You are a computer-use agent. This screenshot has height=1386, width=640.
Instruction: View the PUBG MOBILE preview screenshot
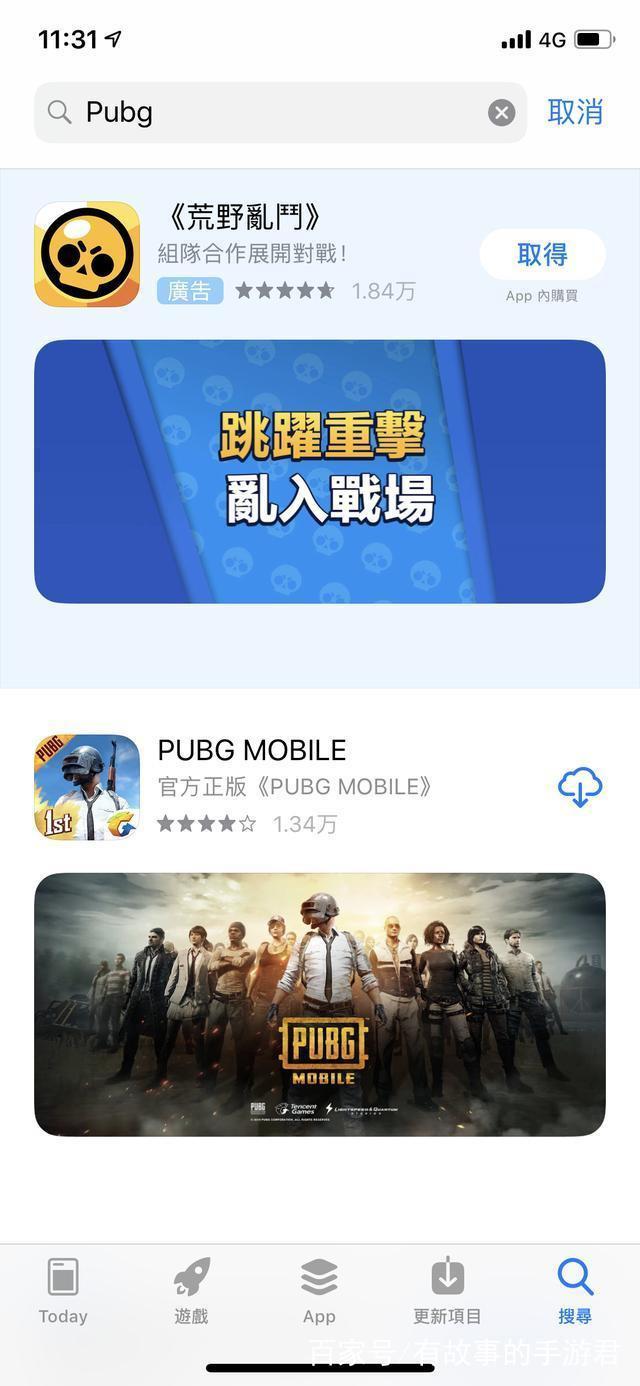(x=320, y=1004)
